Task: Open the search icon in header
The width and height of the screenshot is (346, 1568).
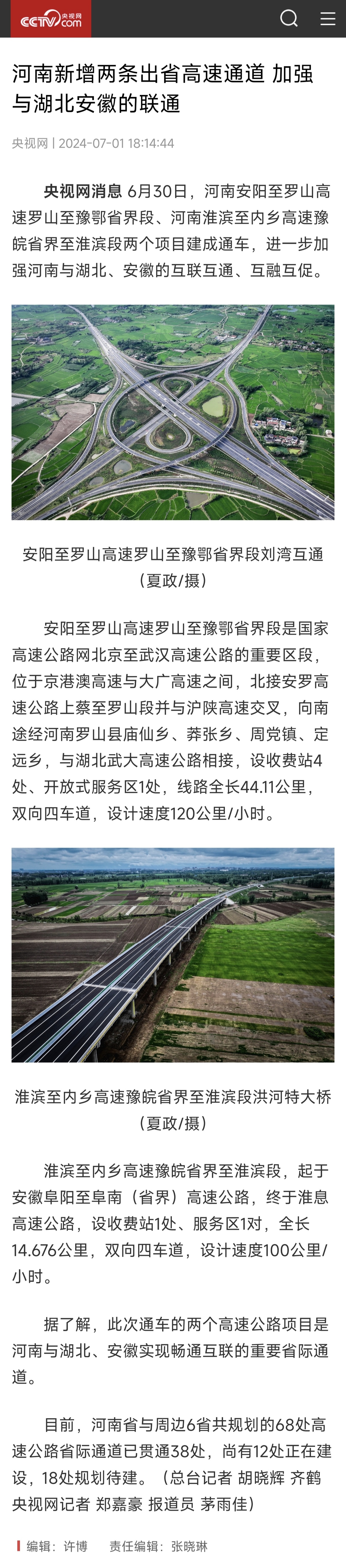Action: (x=289, y=18)
